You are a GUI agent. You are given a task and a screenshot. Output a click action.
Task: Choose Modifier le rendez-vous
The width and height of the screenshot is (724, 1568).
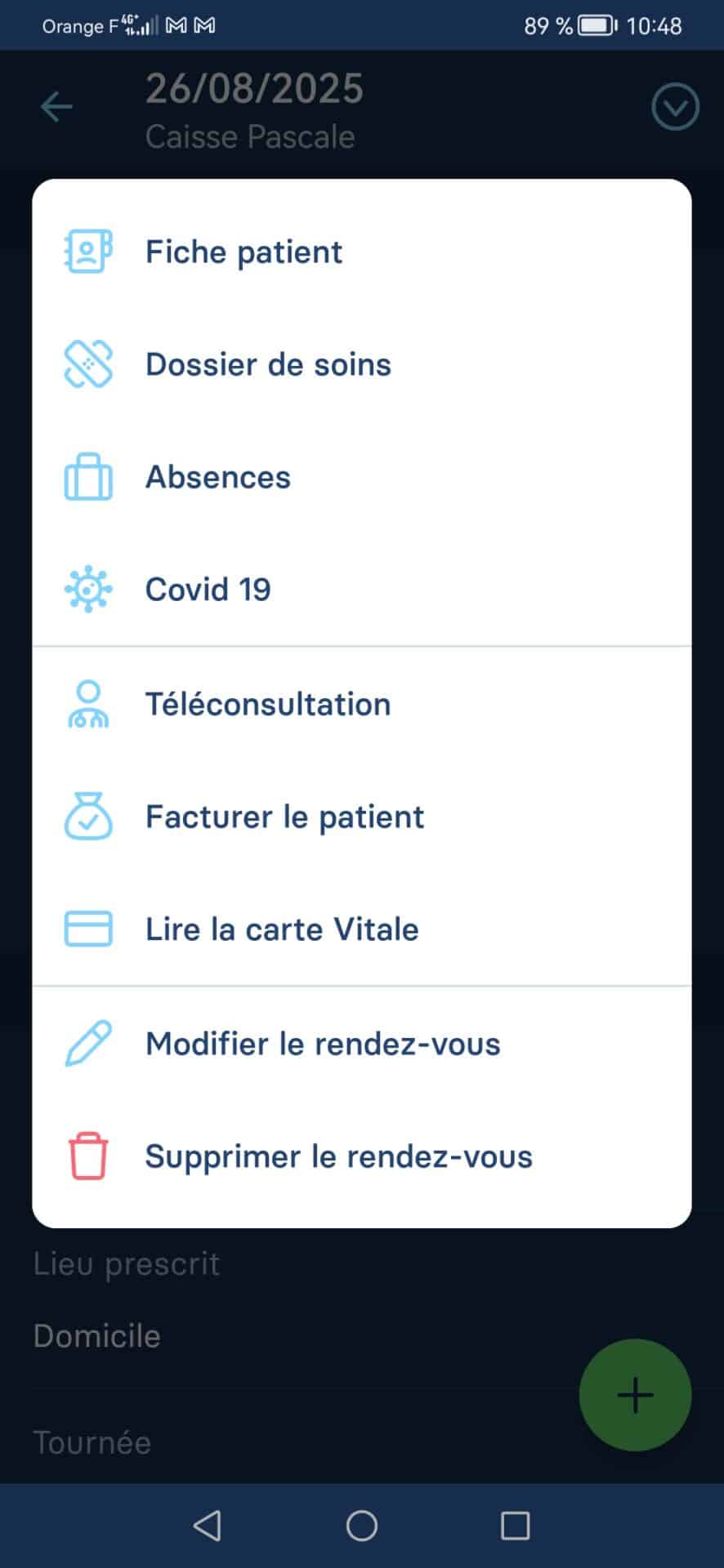323,1044
